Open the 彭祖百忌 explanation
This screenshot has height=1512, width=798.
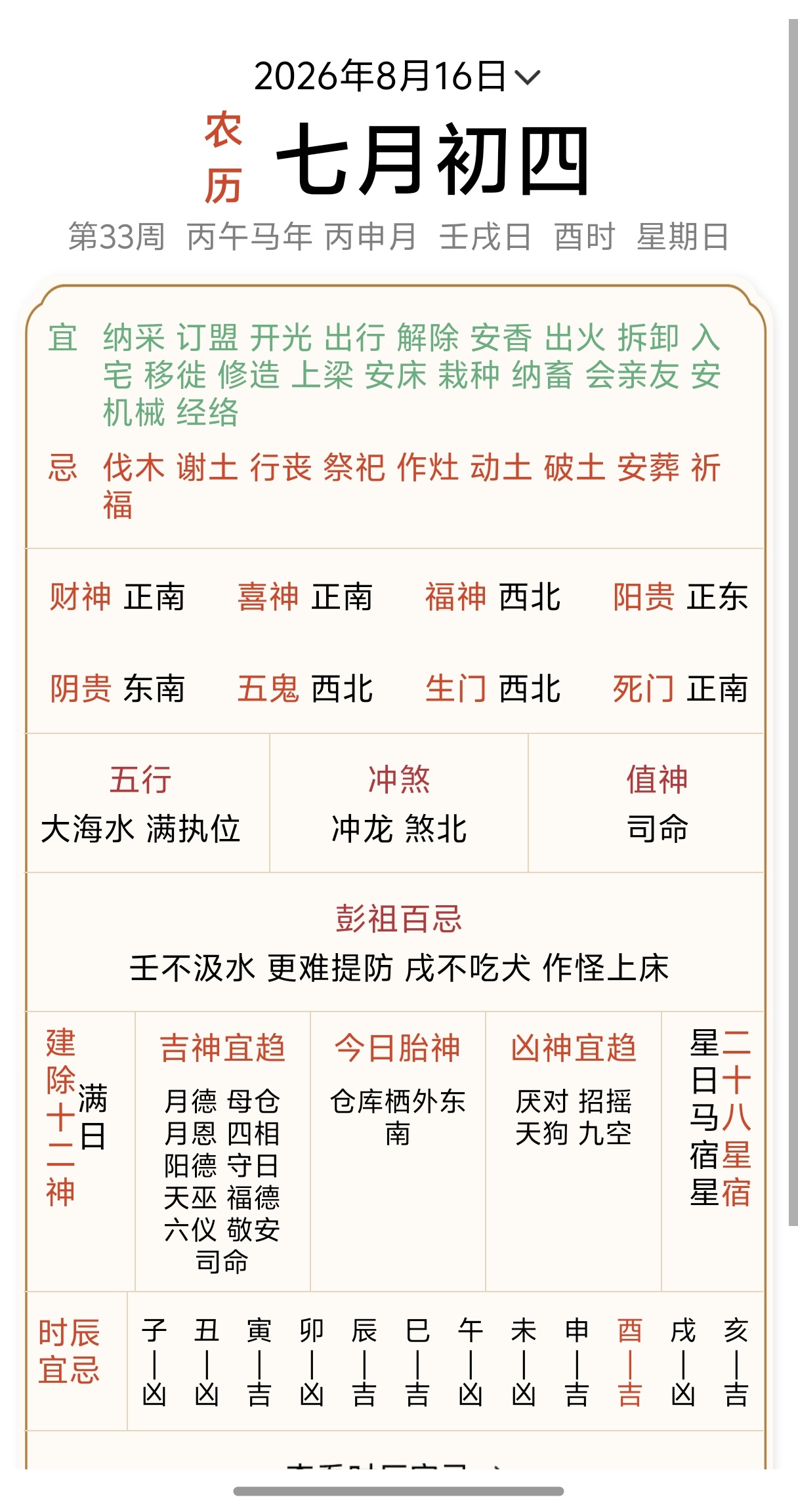pyautogui.click(x=395, y=942)
